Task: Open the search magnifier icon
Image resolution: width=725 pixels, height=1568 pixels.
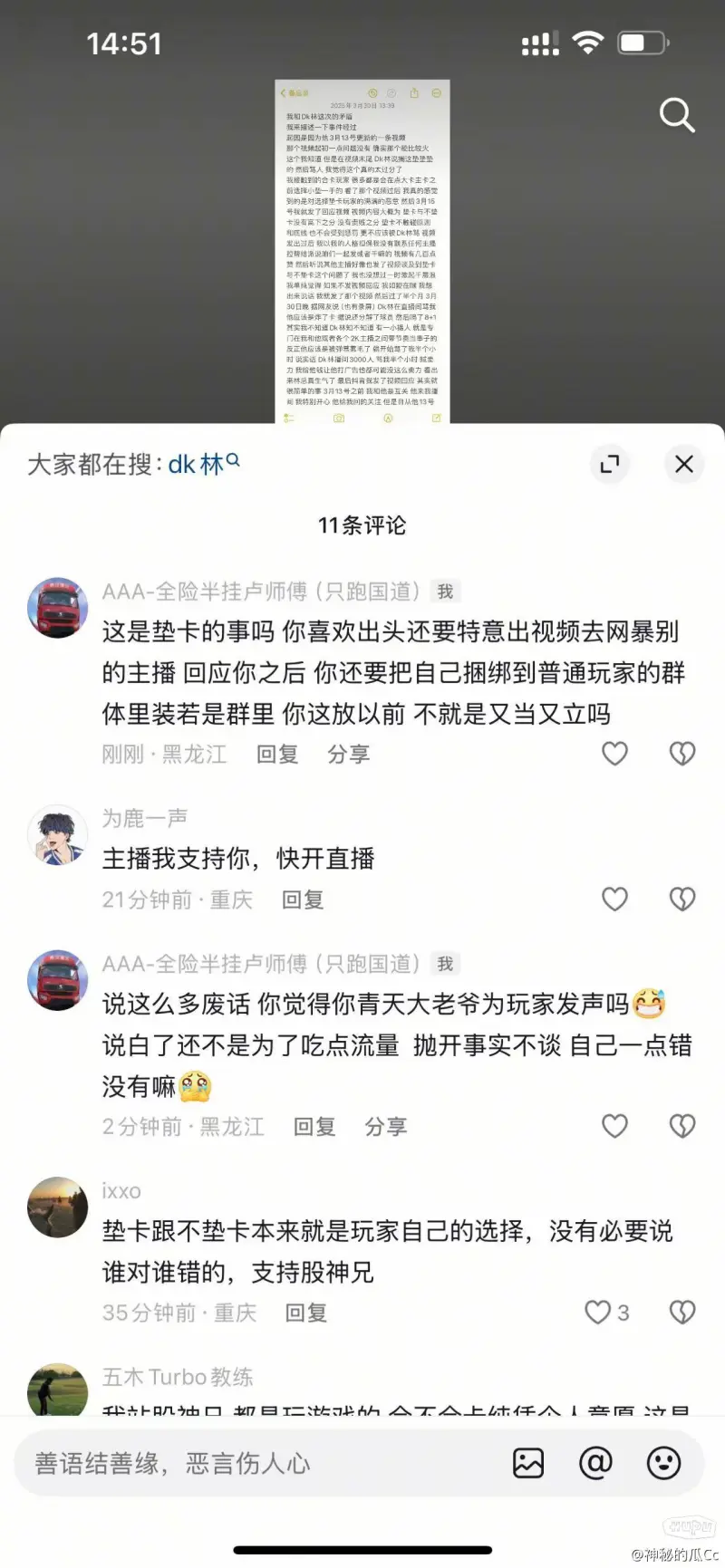Action: point(676,116)
